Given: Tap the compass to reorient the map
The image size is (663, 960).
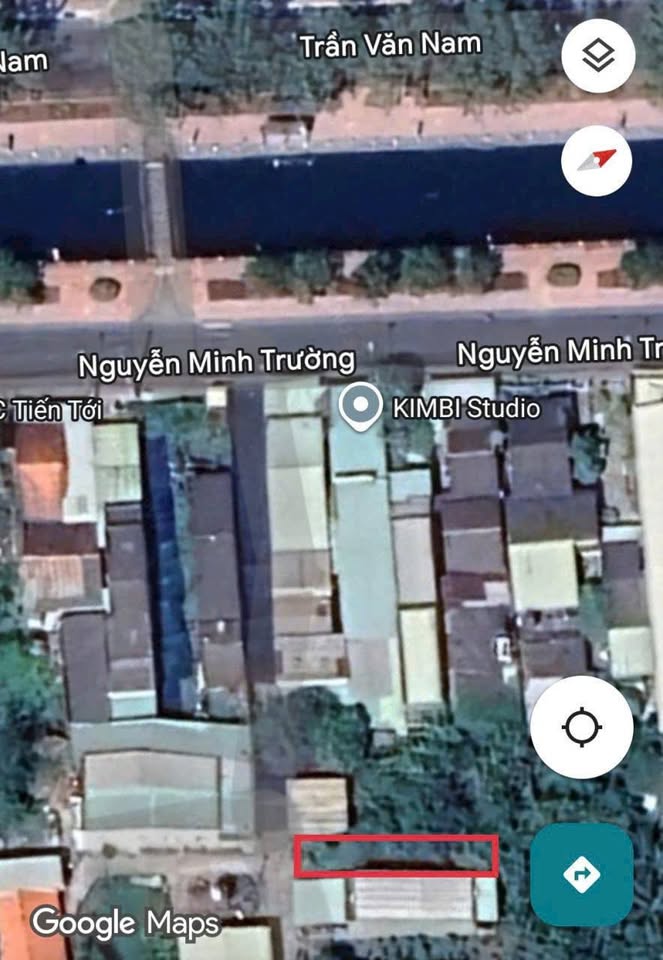Looking at the screenshot, I should click(598, 160).
